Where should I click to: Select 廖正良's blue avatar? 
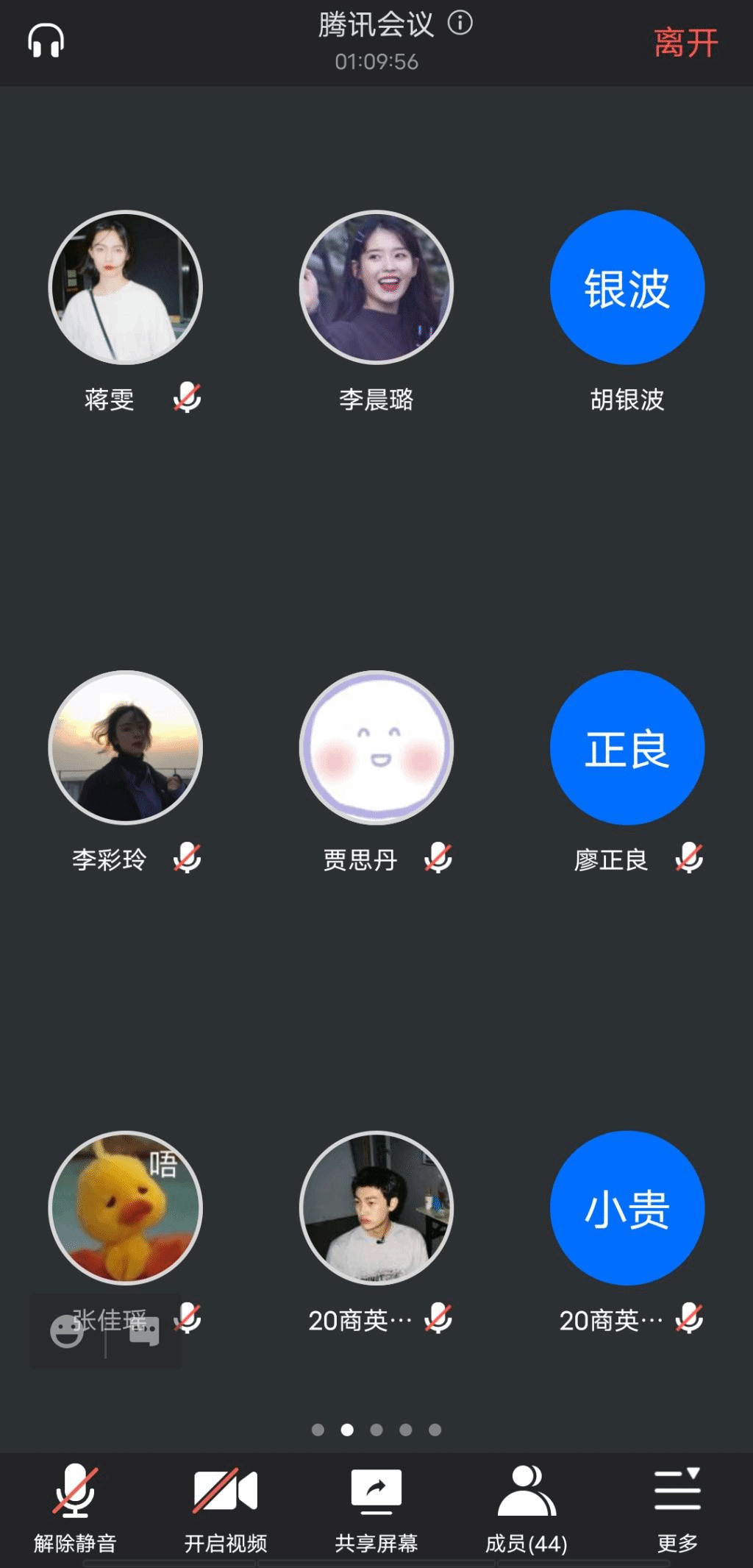click(627, 748)
